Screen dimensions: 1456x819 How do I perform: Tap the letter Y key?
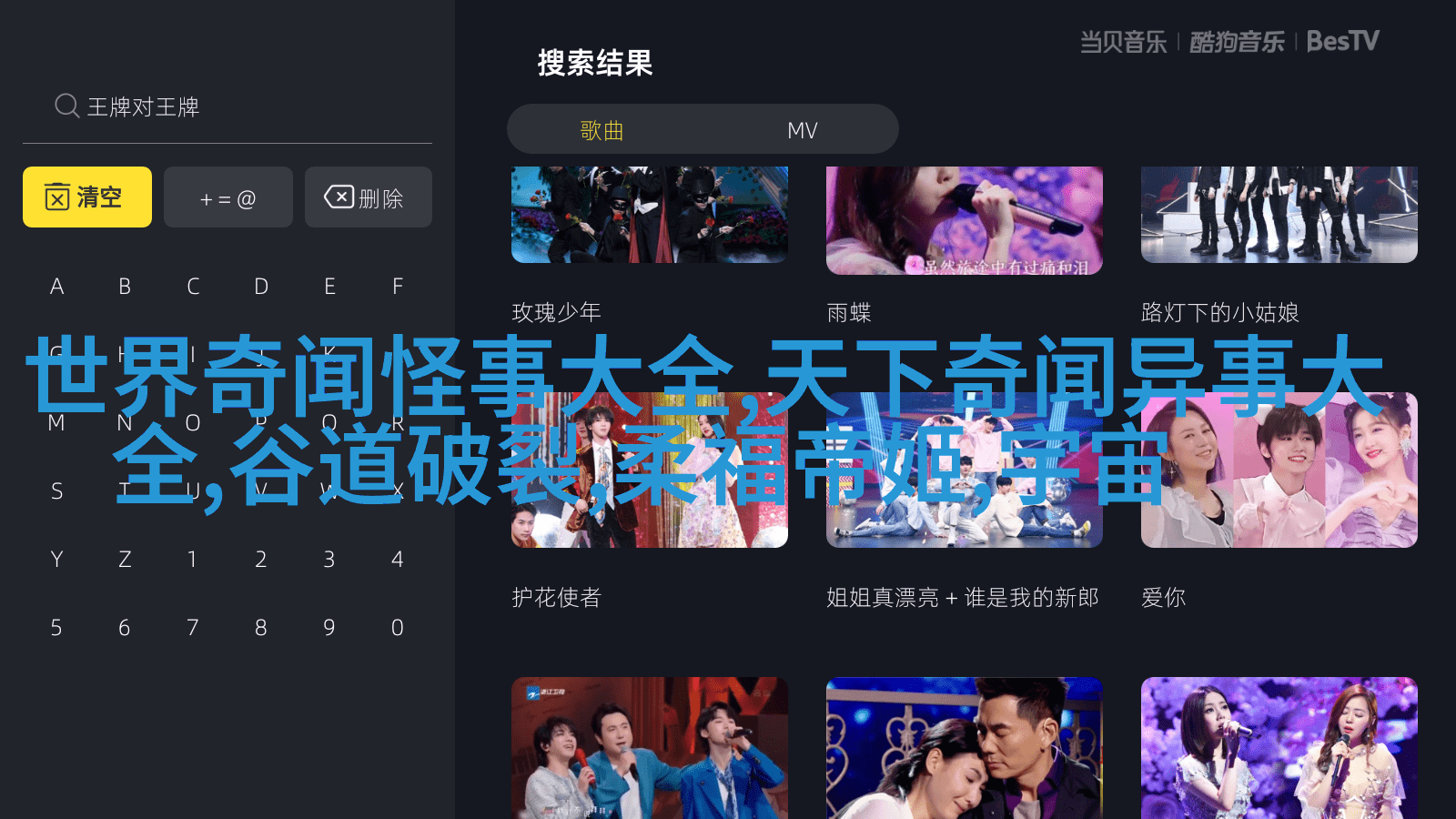[56, 560]
